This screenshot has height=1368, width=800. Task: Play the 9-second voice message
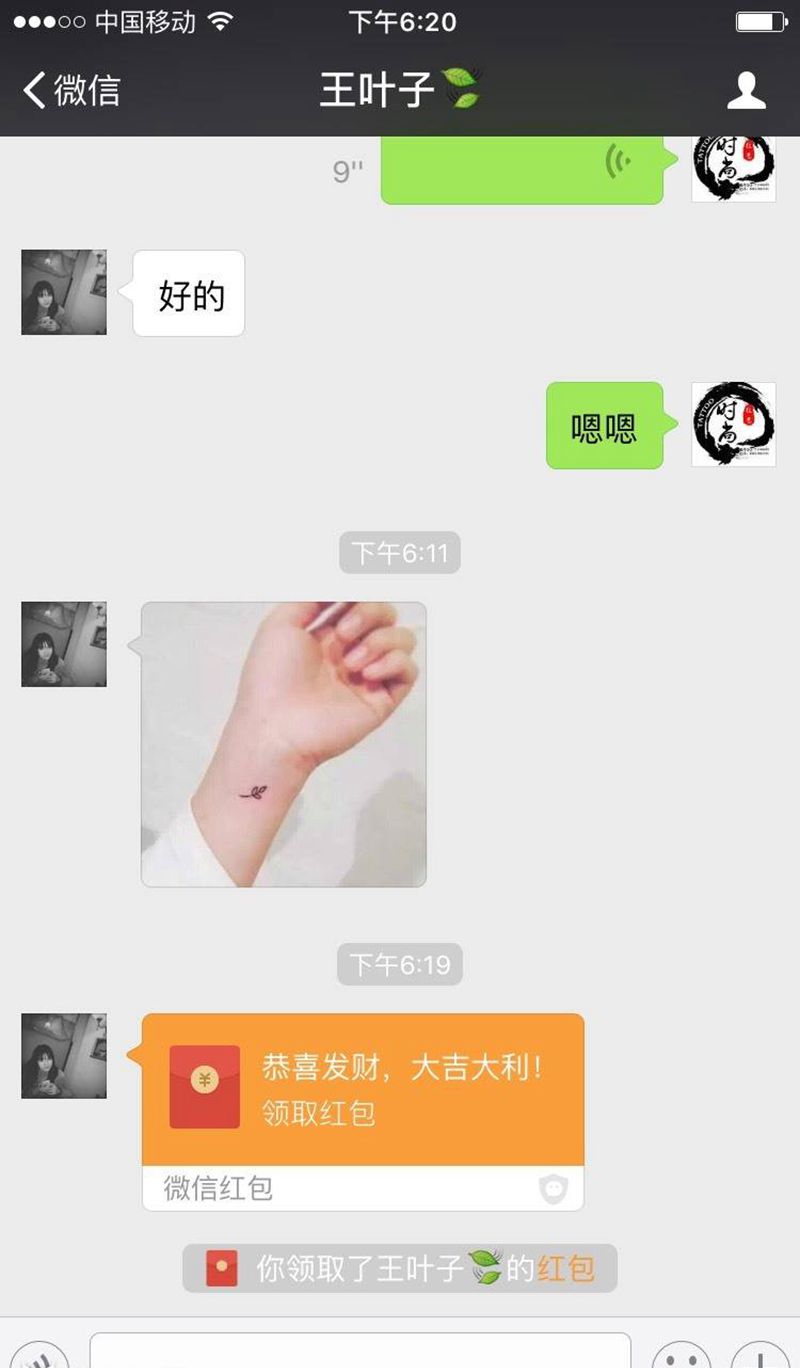pyautogui.click(x=521, y=168)
